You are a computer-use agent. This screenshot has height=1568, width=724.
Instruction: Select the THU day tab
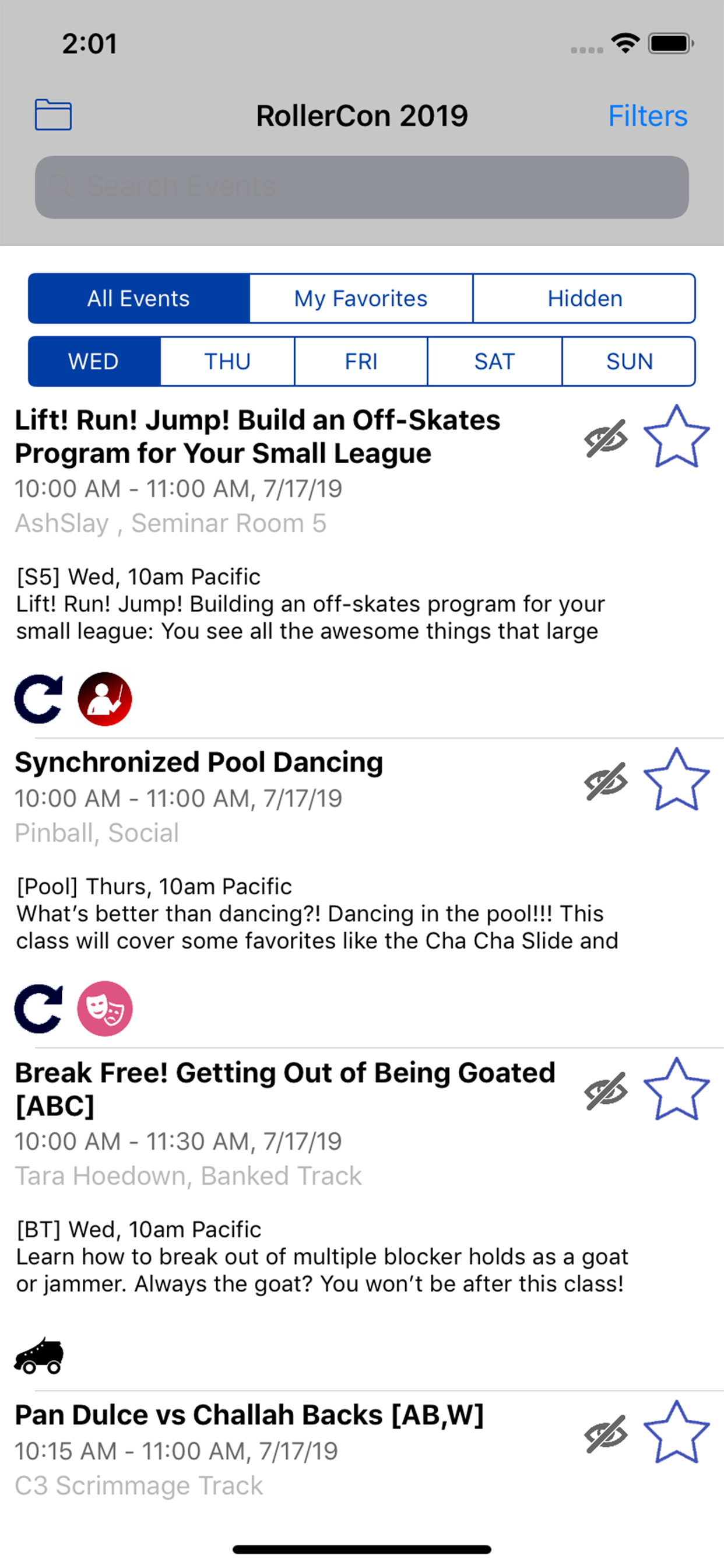[x=226, y=361]
